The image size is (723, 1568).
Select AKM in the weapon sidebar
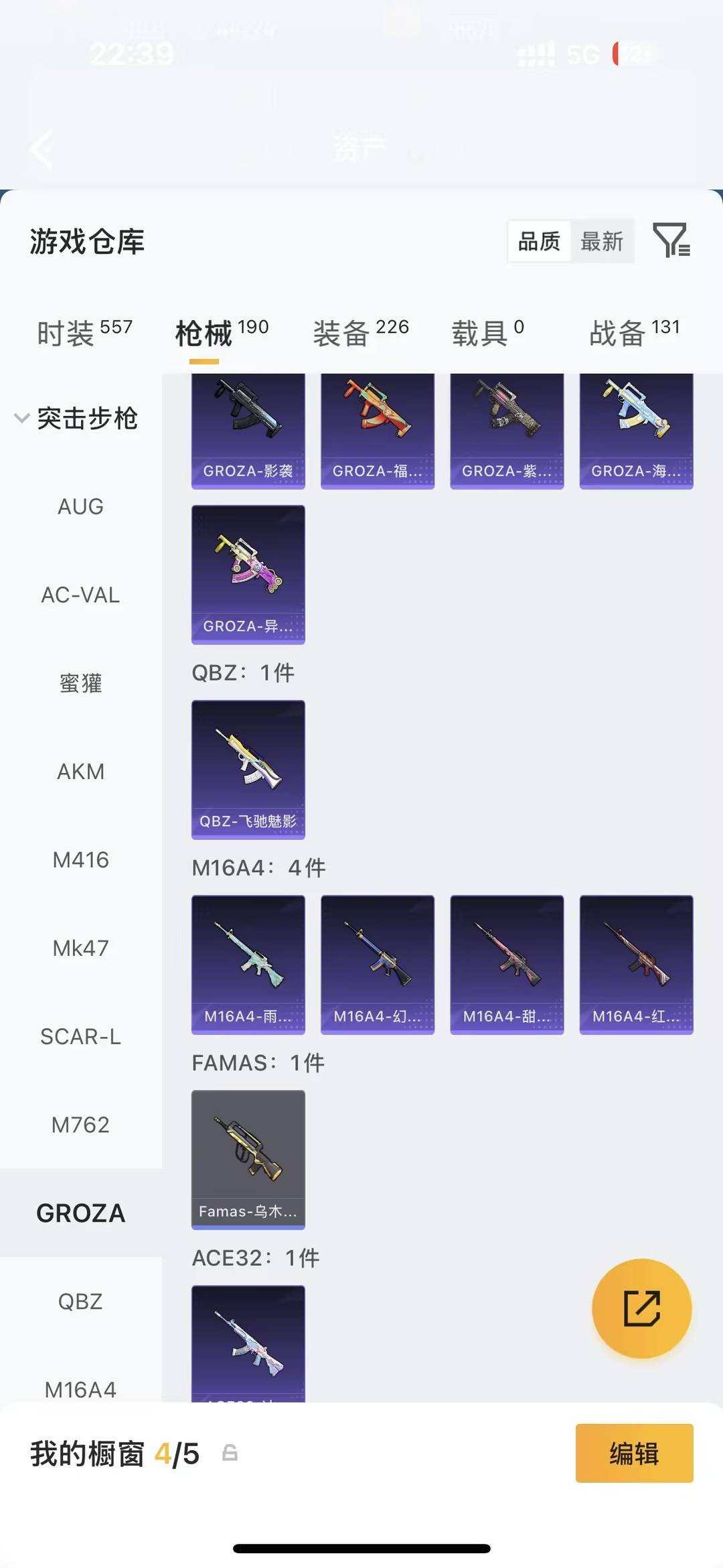coord(81,772)
